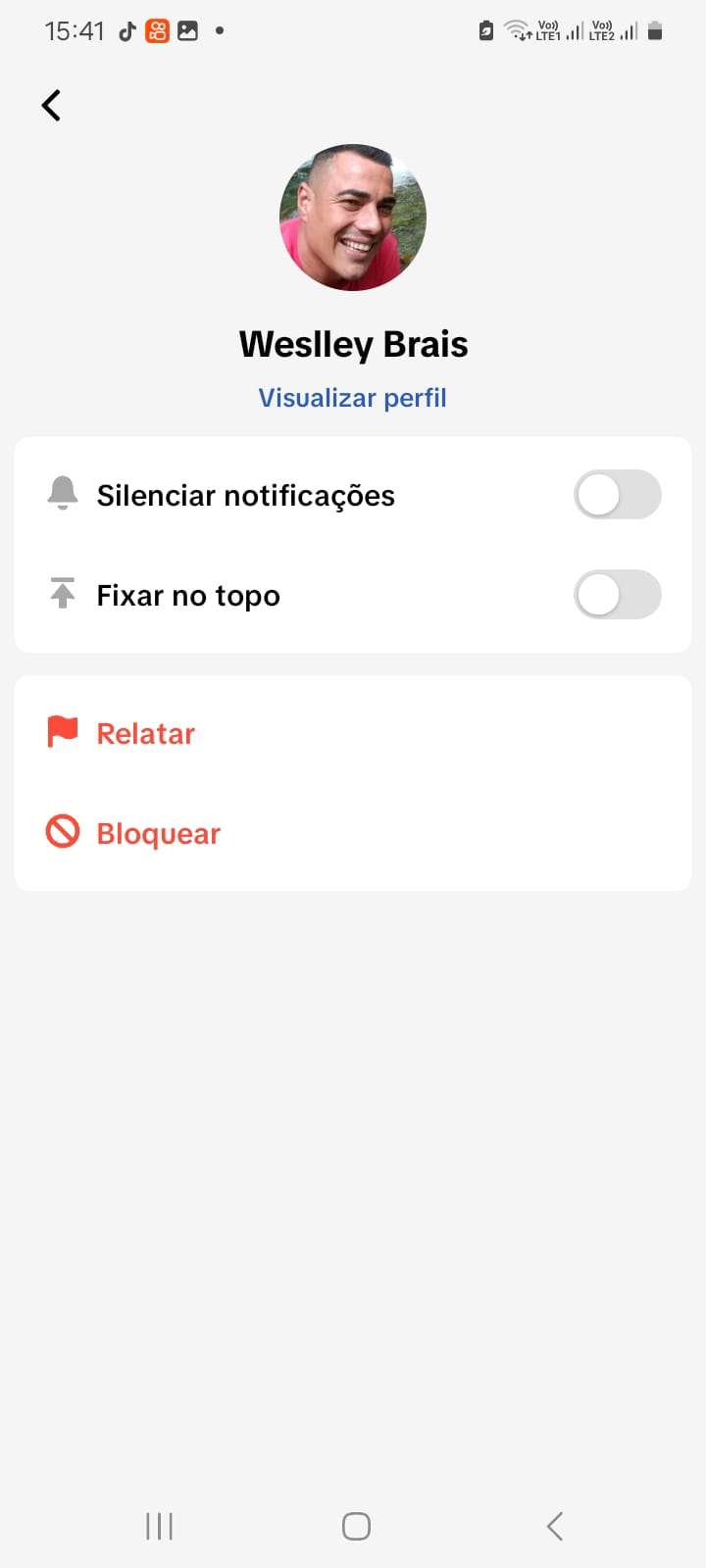The width and height of the screenshot is (706, 1568).
Task: Enable Silenciar notificações switch
Action: pyautogui.click(x=617, y=495)
